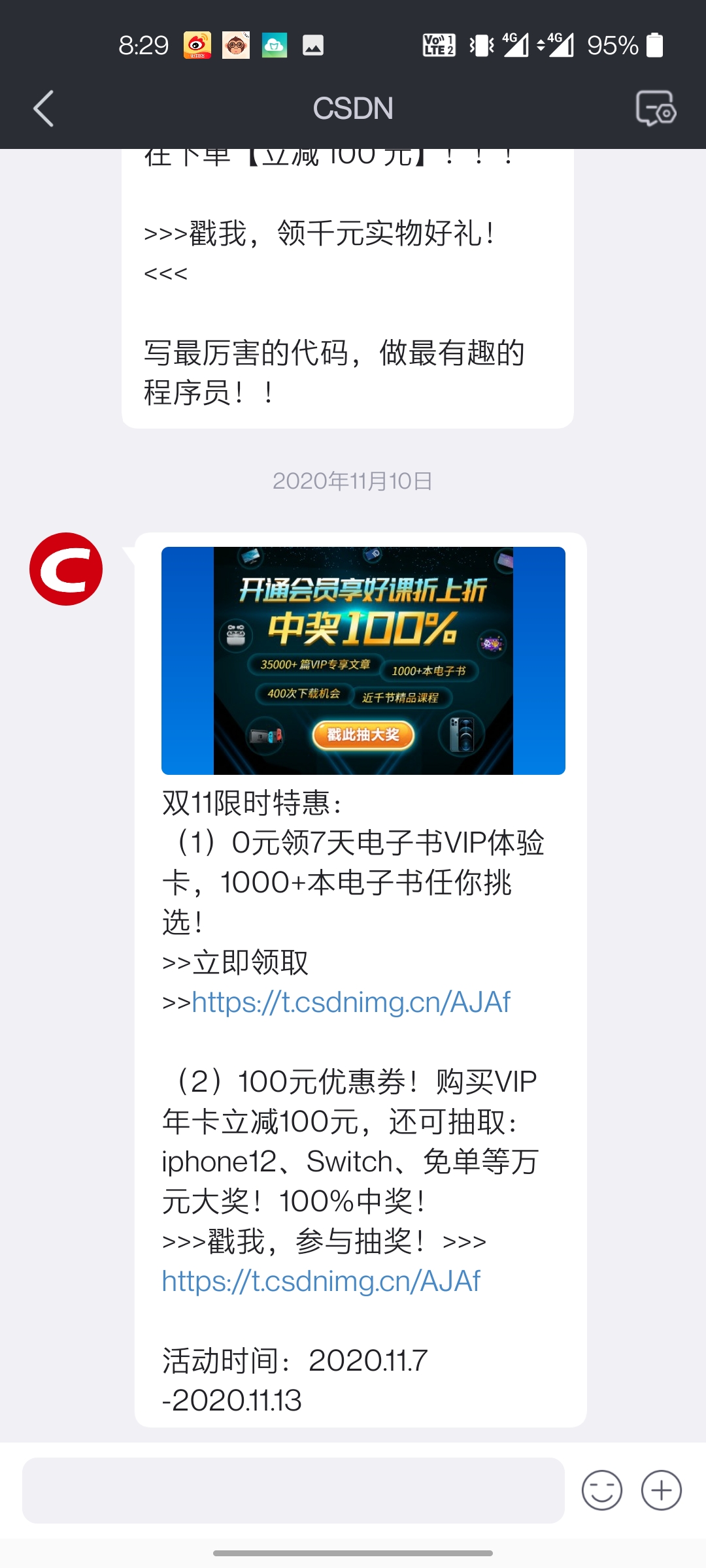Open the emoji picker

[601, 1490]
